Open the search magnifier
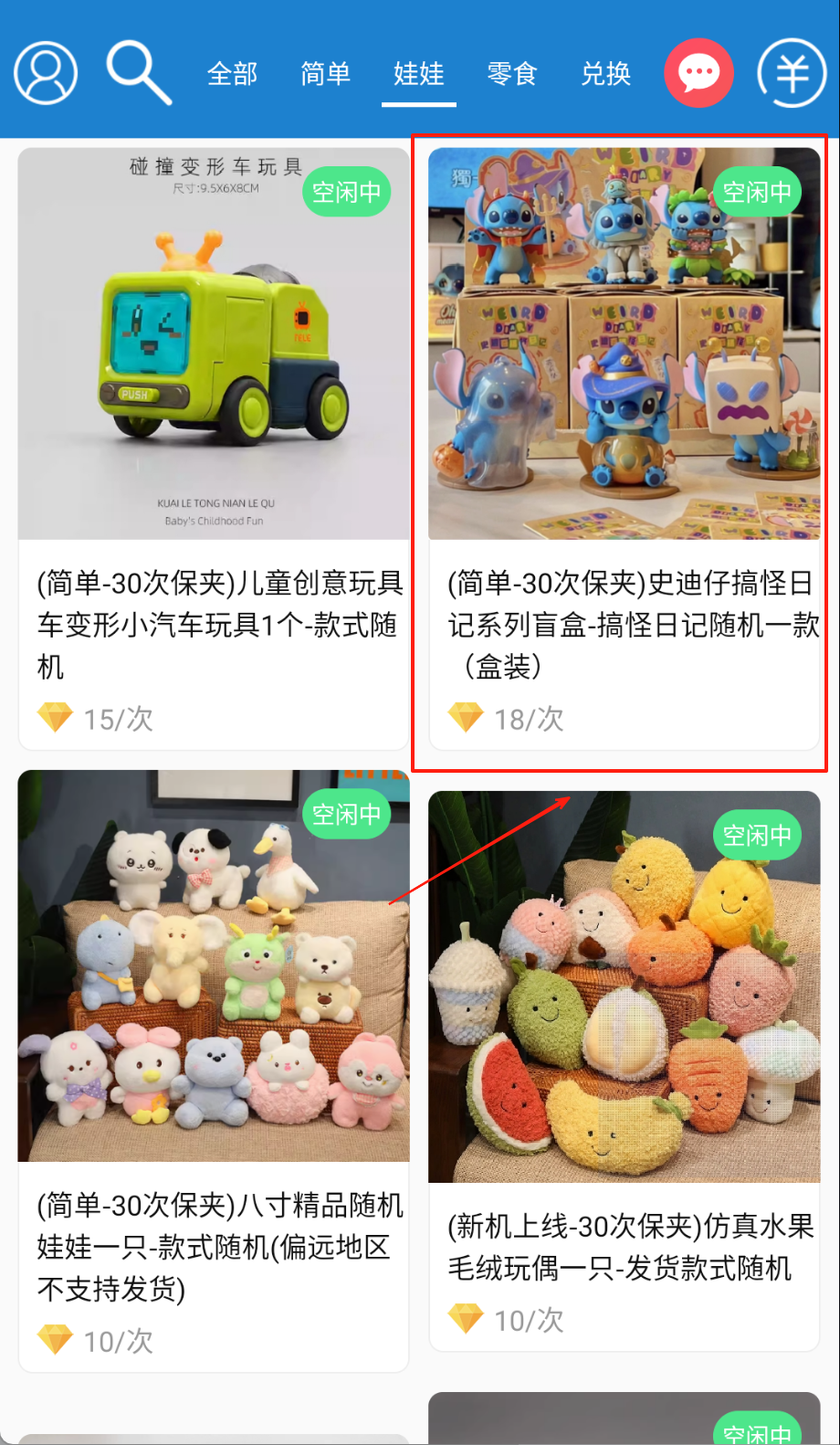840x1445 pixels. pyautogui.click(x=139, y=71)
